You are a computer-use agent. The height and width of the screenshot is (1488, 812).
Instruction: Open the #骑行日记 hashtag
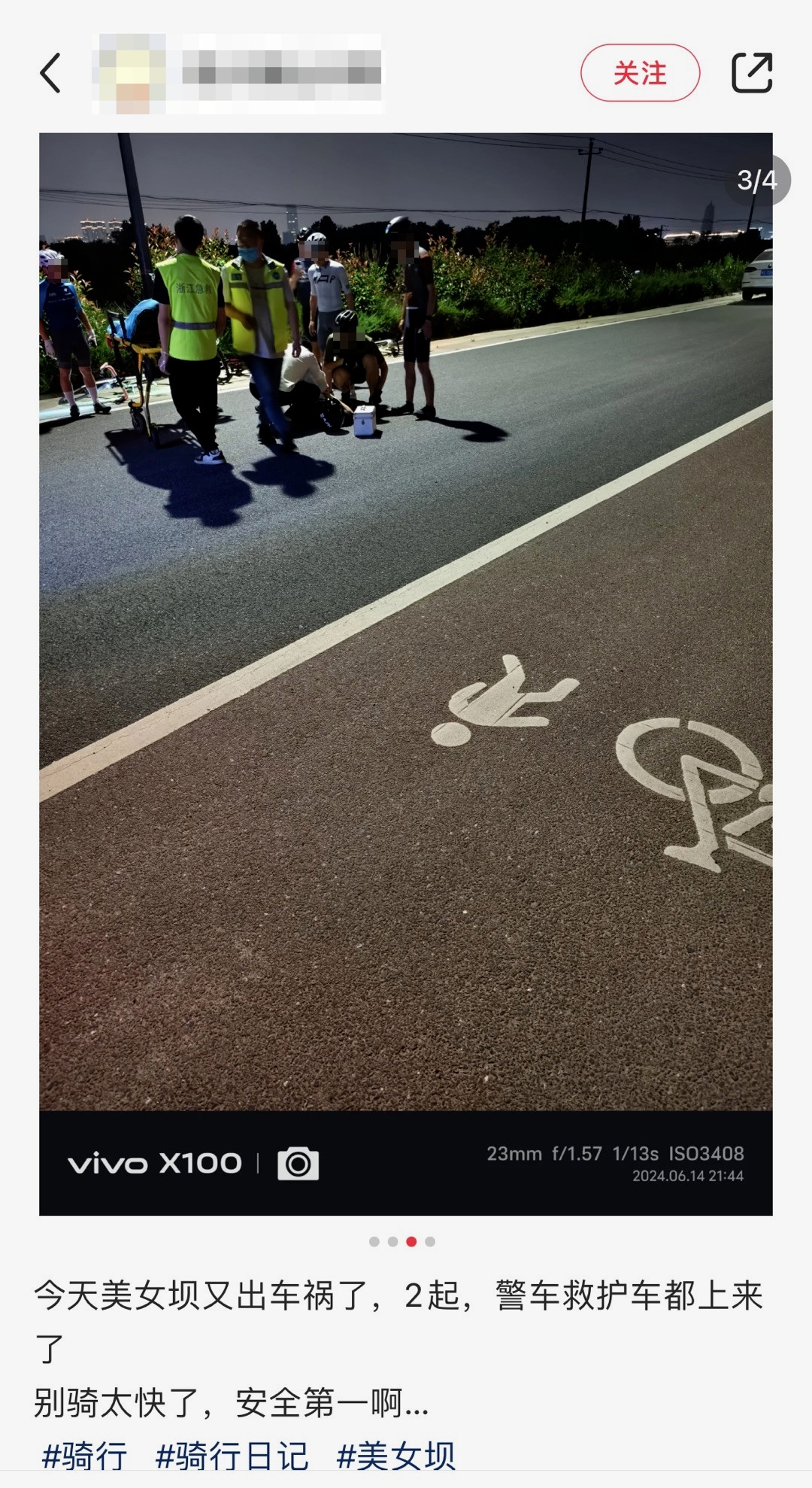coord(232,1456)
